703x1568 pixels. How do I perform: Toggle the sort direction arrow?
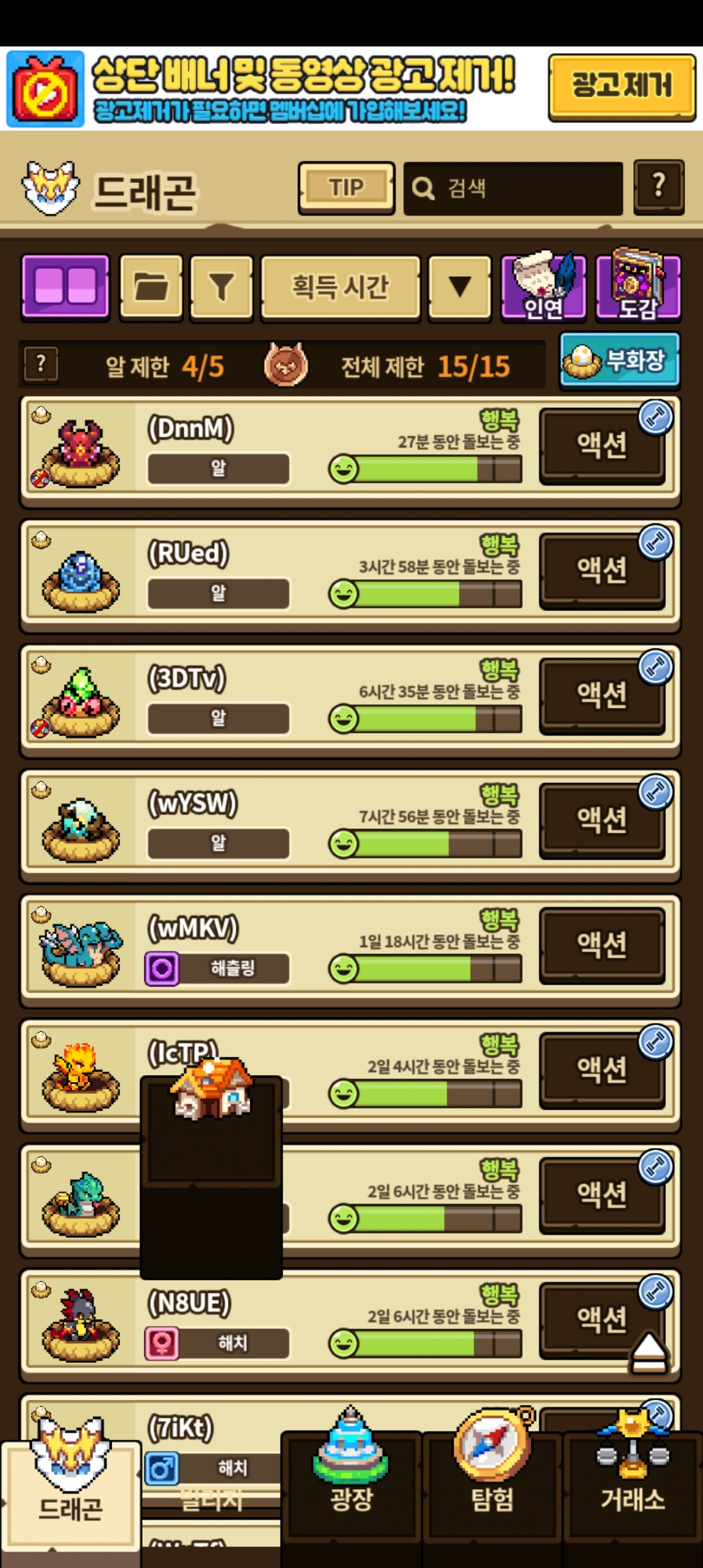point(460,287)
